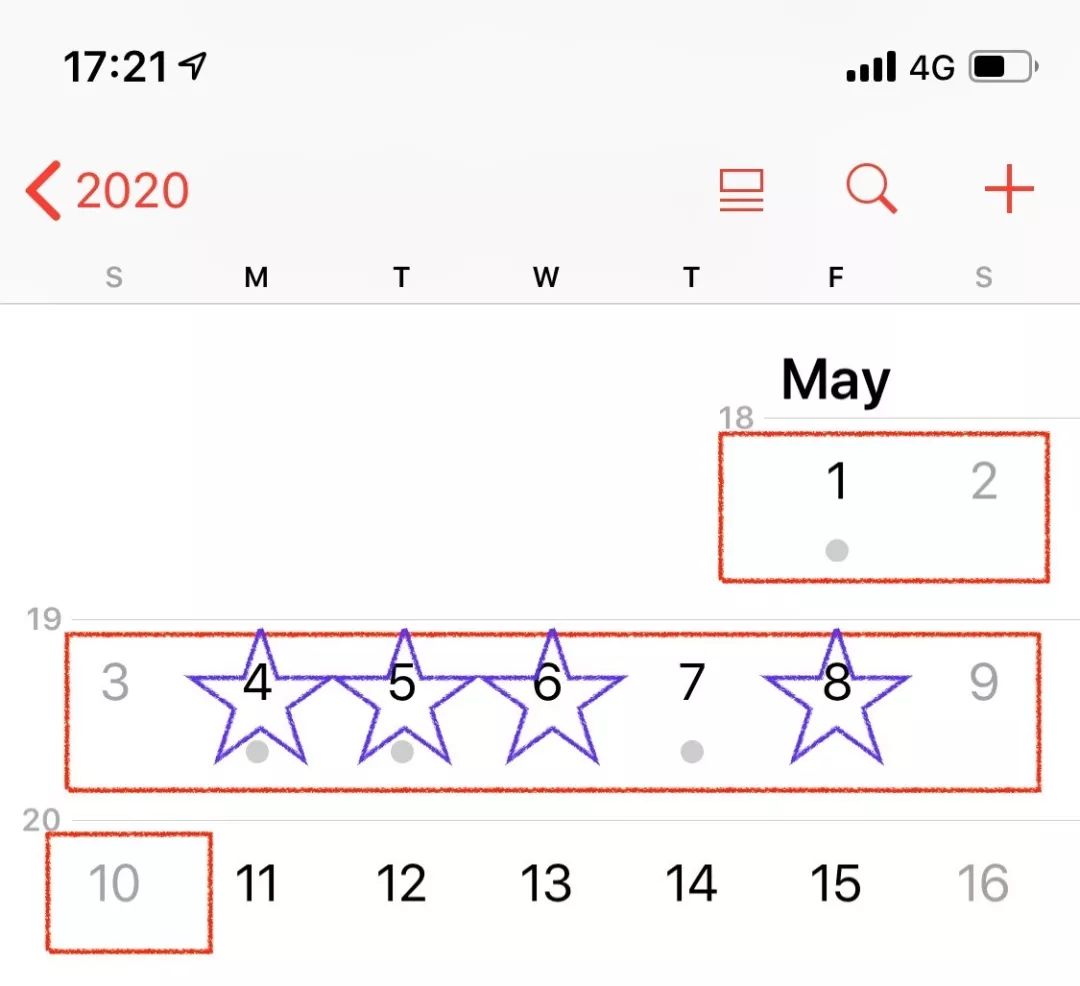
Task: Select May 12
Action: [x=402, y=884]
